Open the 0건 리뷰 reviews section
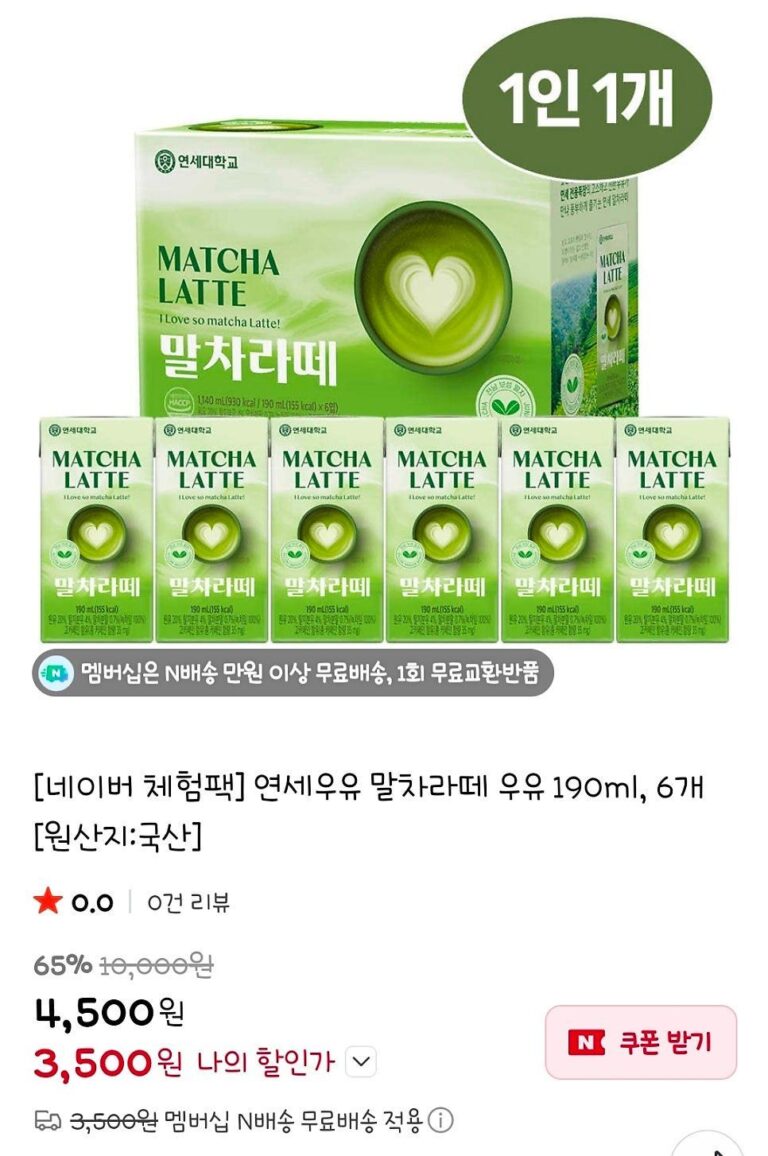This screenshot has width=768, height=1156. tap(188, 902)
